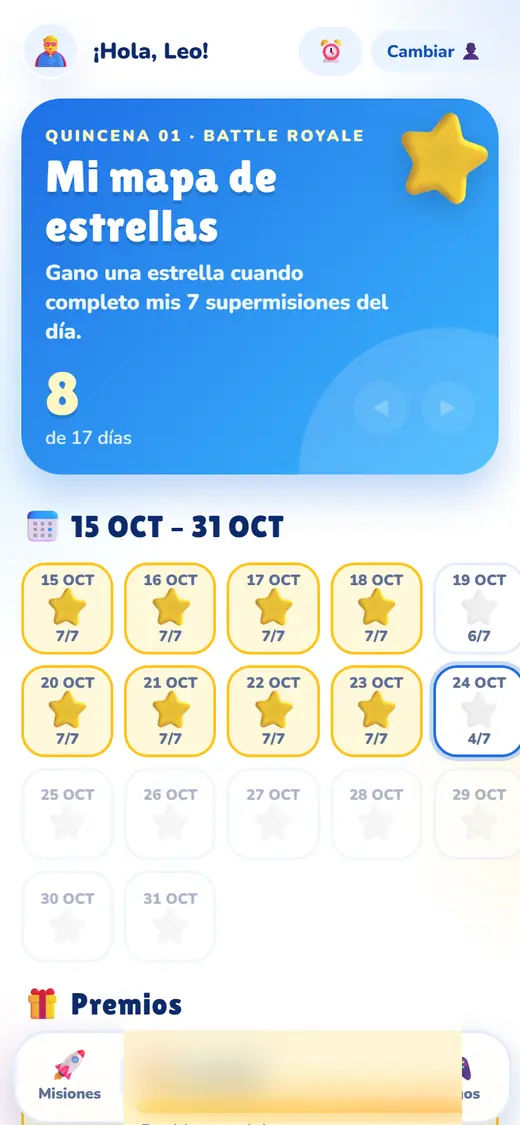Switch to the Misiones tab
The image size is (520, 1125).
[x=70, y=1075]
